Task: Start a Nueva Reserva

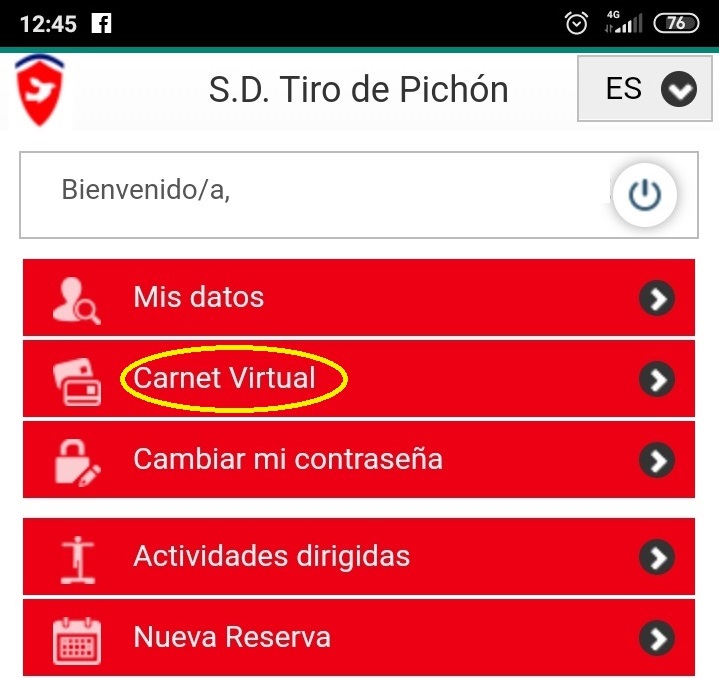Action: [x=358, y=637]
